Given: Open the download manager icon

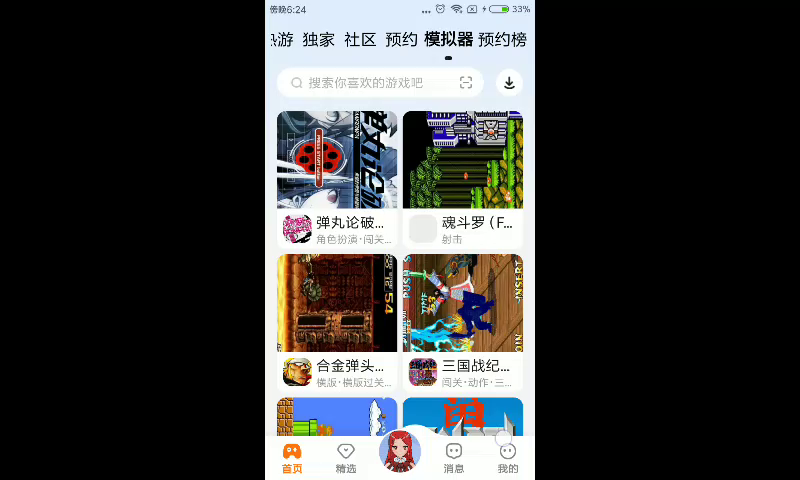Looking at the screenshot, I should 509,83.
